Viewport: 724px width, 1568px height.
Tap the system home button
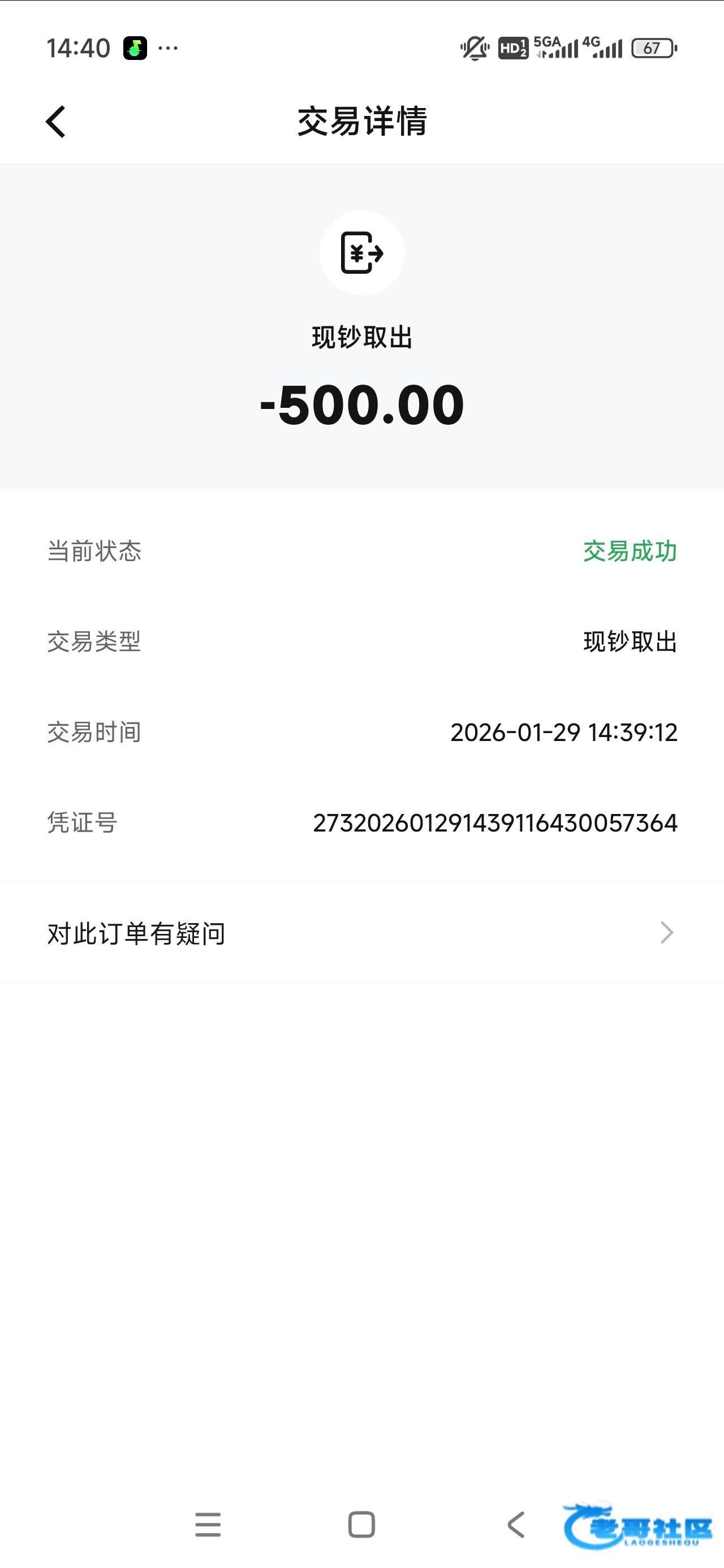tap(361, 1524)
